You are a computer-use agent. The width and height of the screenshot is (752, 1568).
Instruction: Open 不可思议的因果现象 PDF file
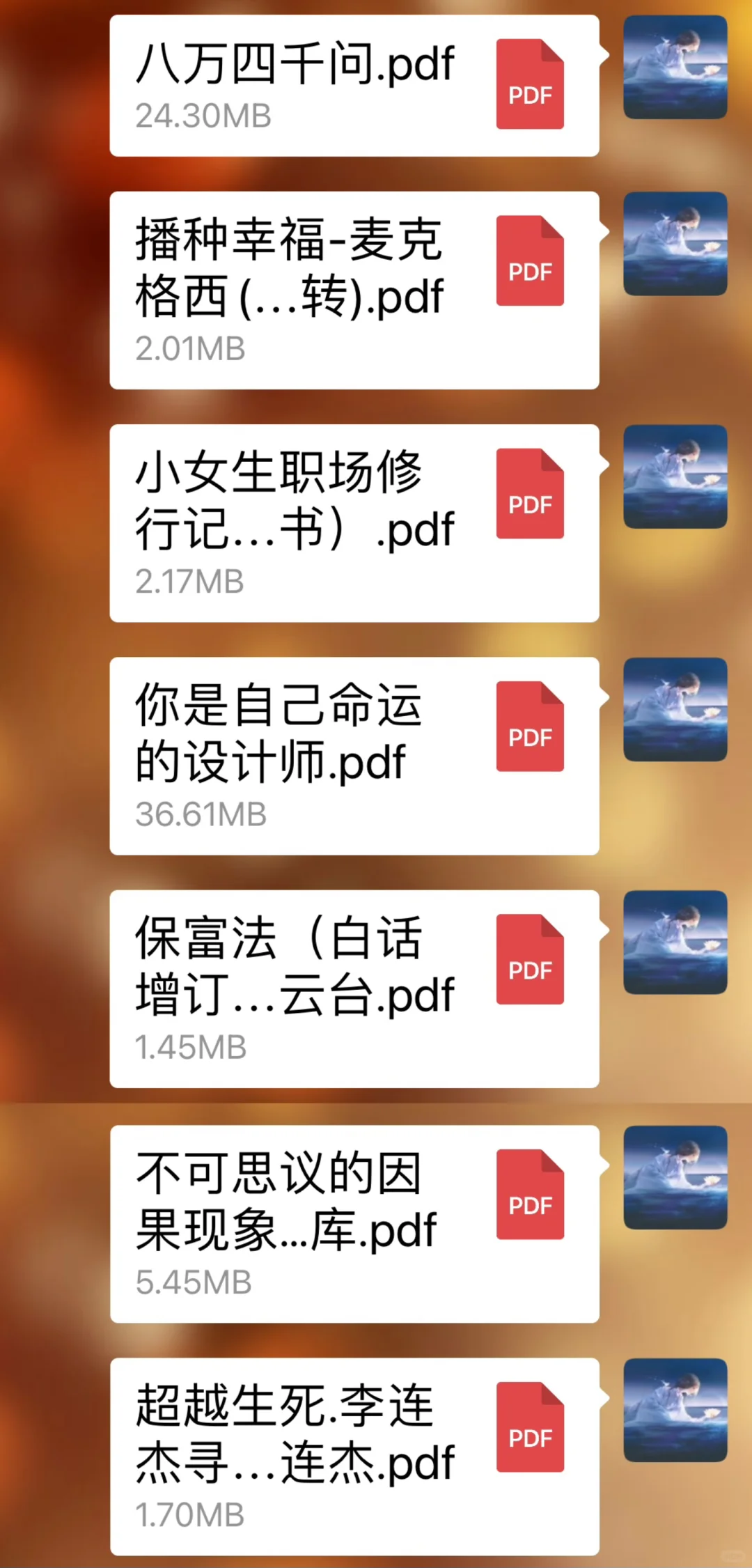point(354,1223)
